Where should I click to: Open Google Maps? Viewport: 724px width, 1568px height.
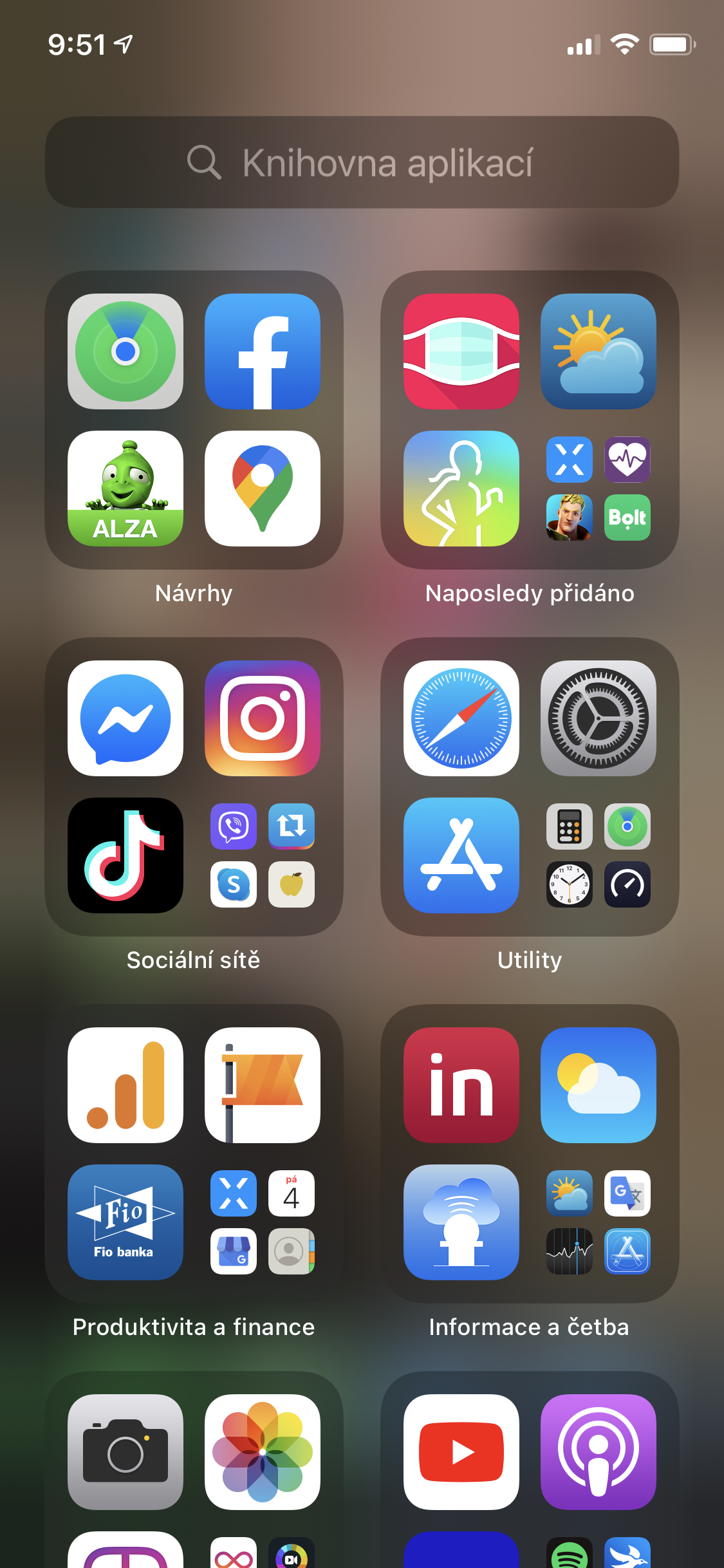point(263,489)
